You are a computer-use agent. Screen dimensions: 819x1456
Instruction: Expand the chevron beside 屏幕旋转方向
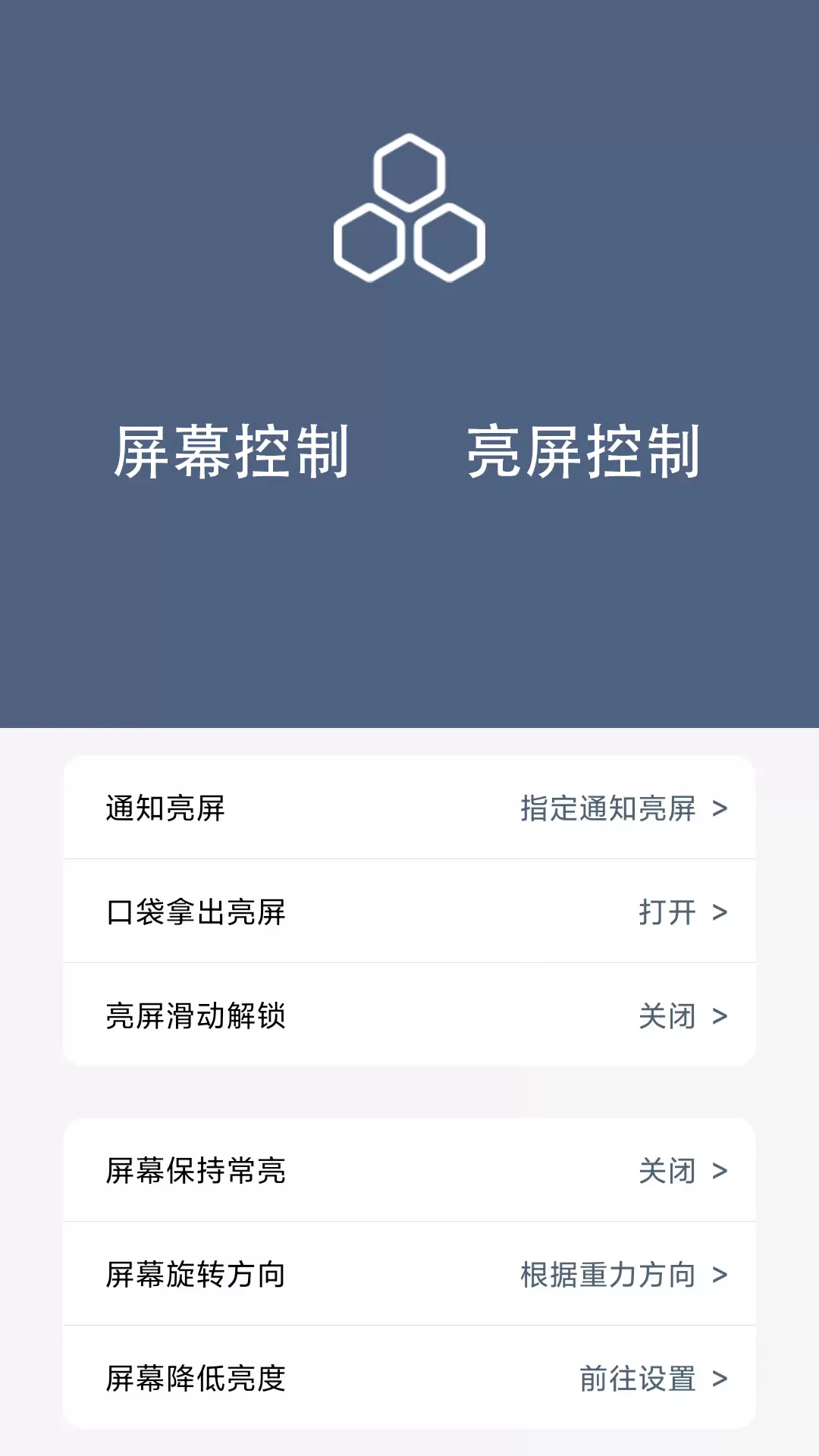[x=720, y=1276]
